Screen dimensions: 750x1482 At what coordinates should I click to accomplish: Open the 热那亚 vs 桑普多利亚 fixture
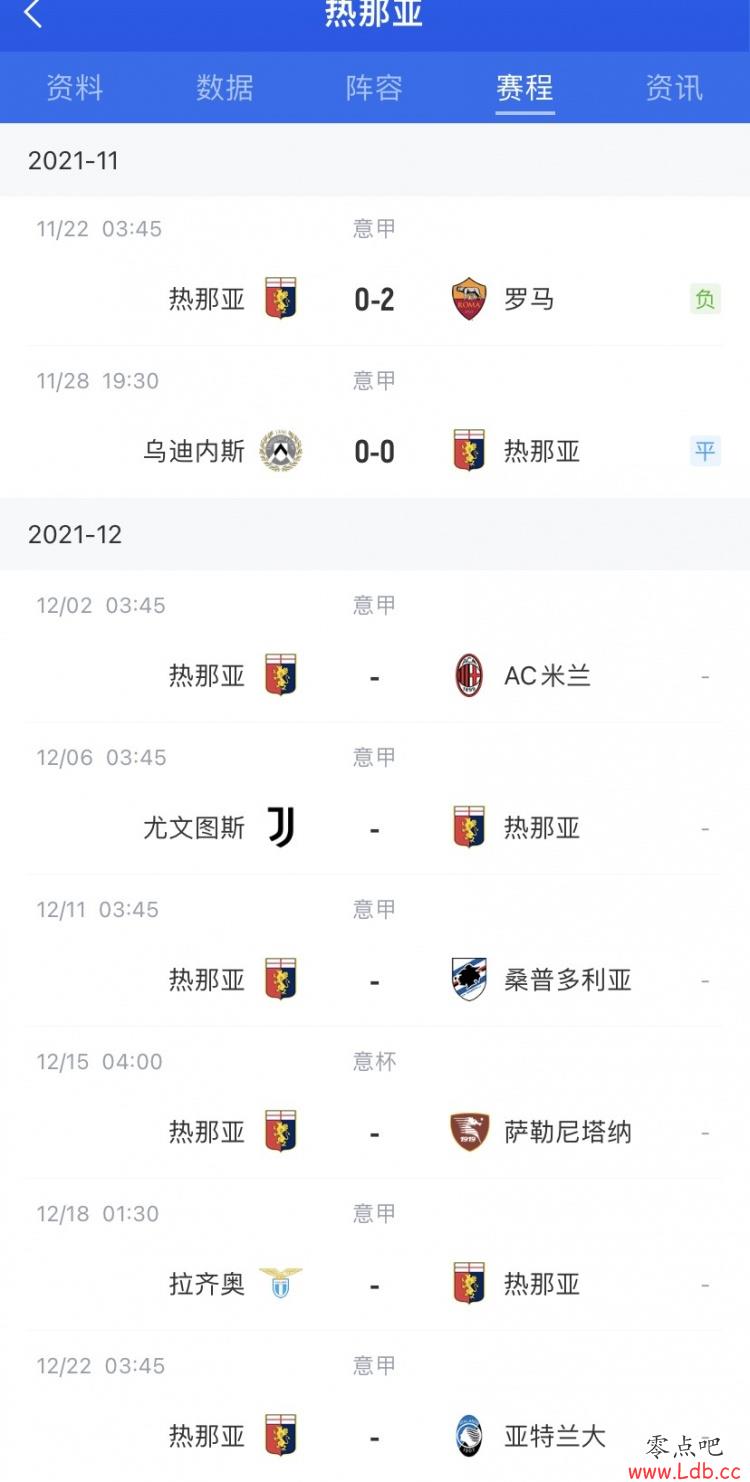coord(375,951)
